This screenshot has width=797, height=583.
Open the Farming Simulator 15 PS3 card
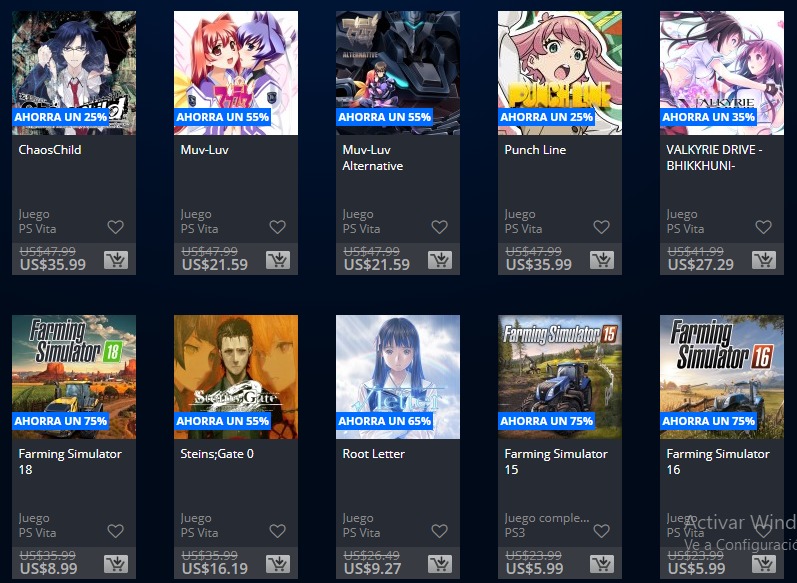(559, 376)
